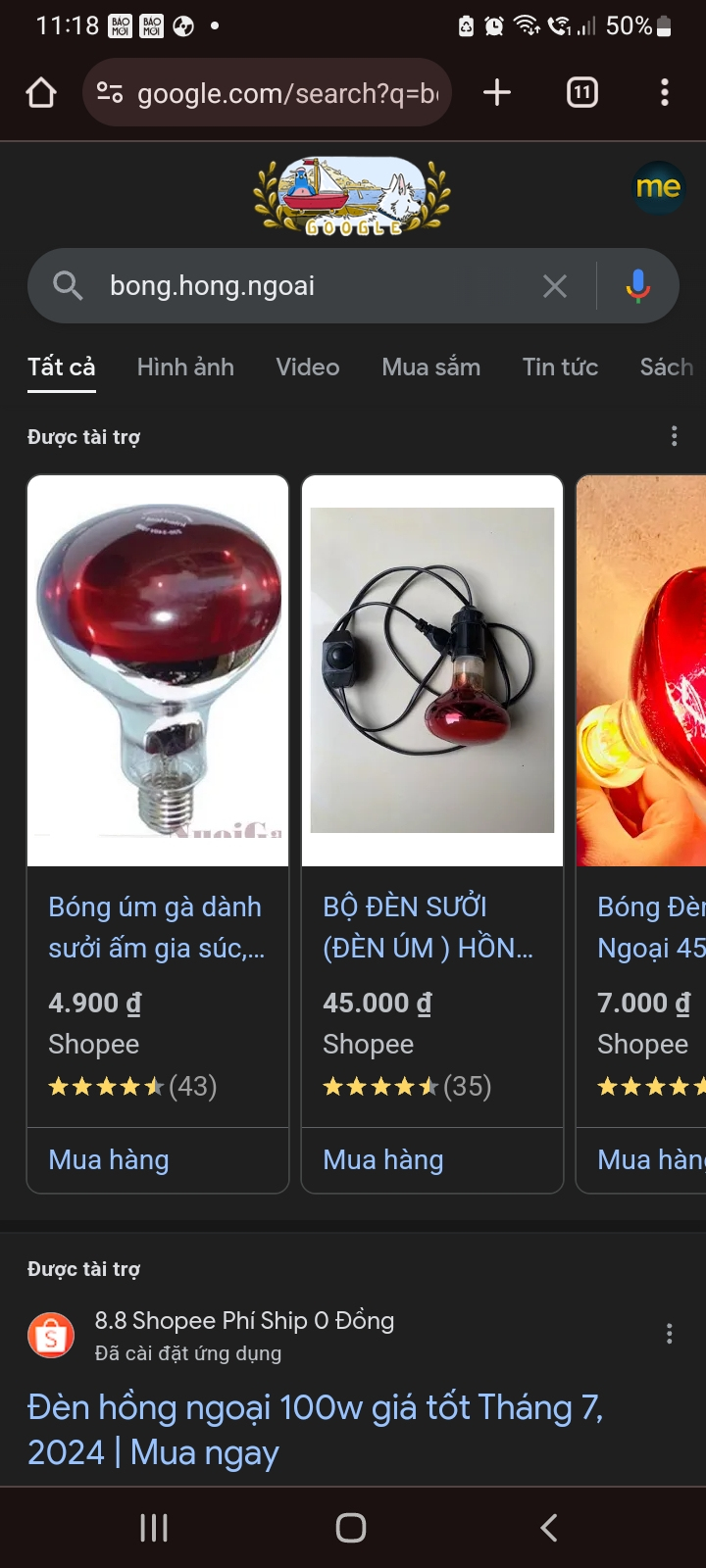Image resolution: width=706 pixels, height=1568 pixels.
Task: Switch to the Mua sắm tab
Action: click(430, 367)
